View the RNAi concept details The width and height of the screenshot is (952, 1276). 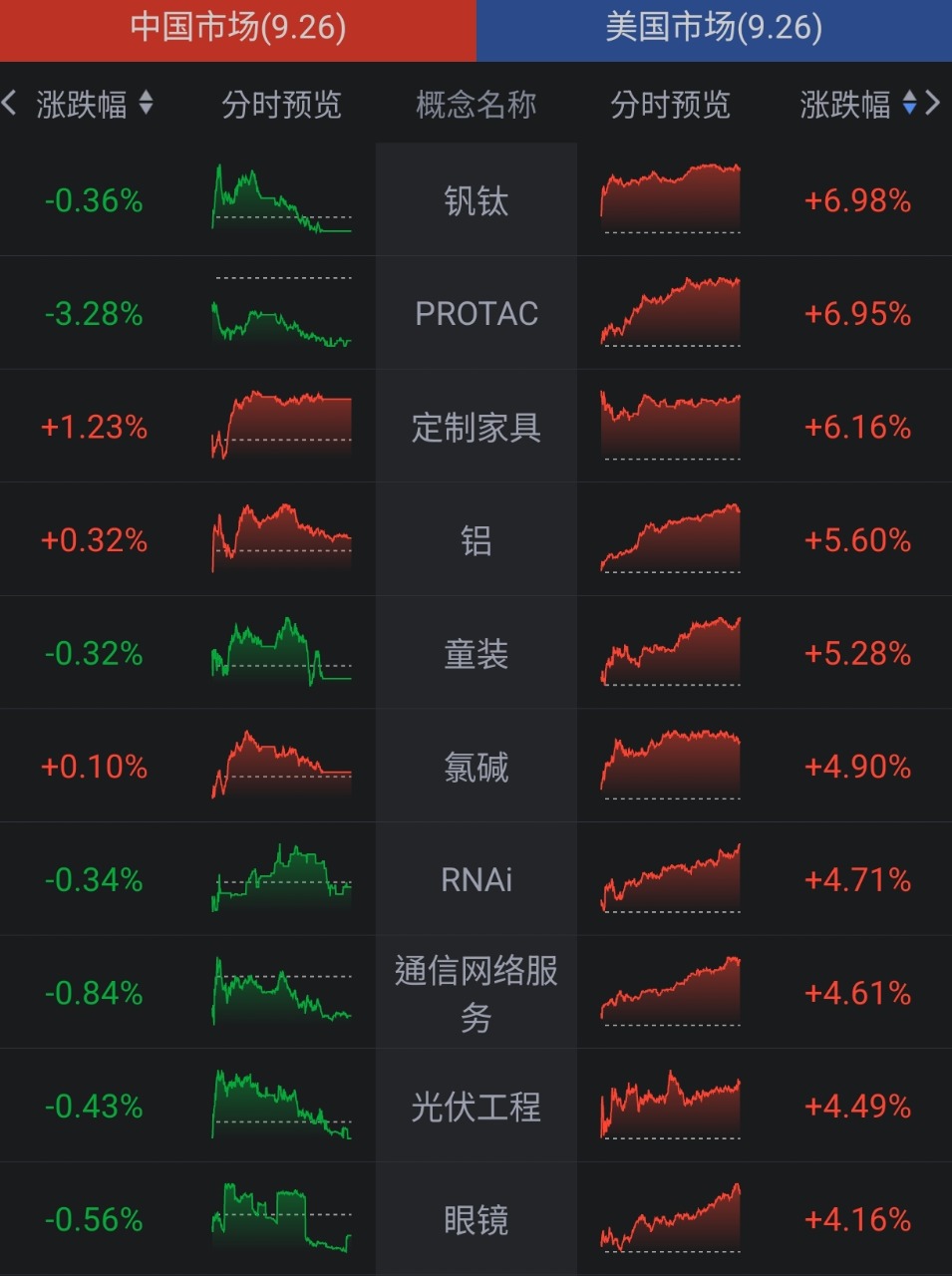pyautogui.click(x=476, y=880)
